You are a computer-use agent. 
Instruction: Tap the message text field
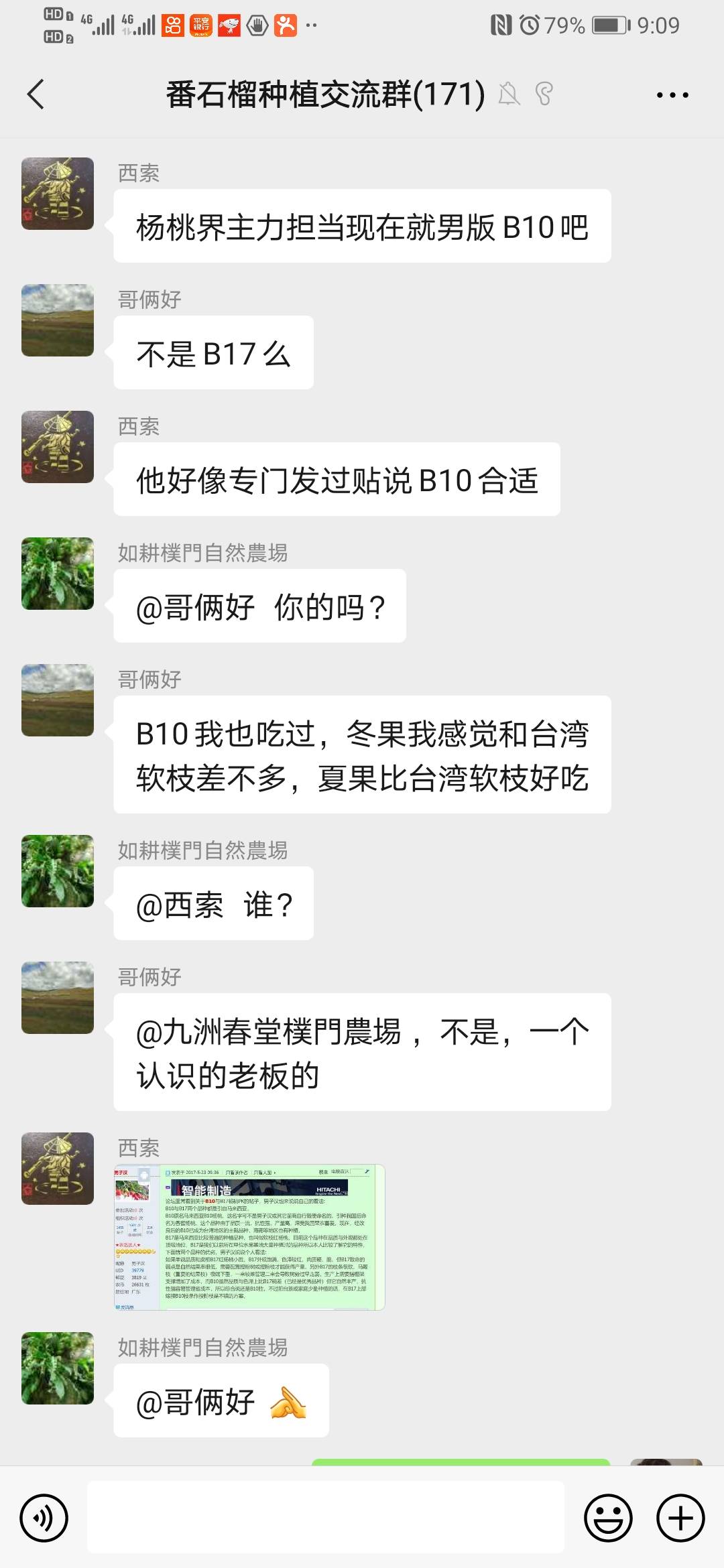(x=326, y=1517)
